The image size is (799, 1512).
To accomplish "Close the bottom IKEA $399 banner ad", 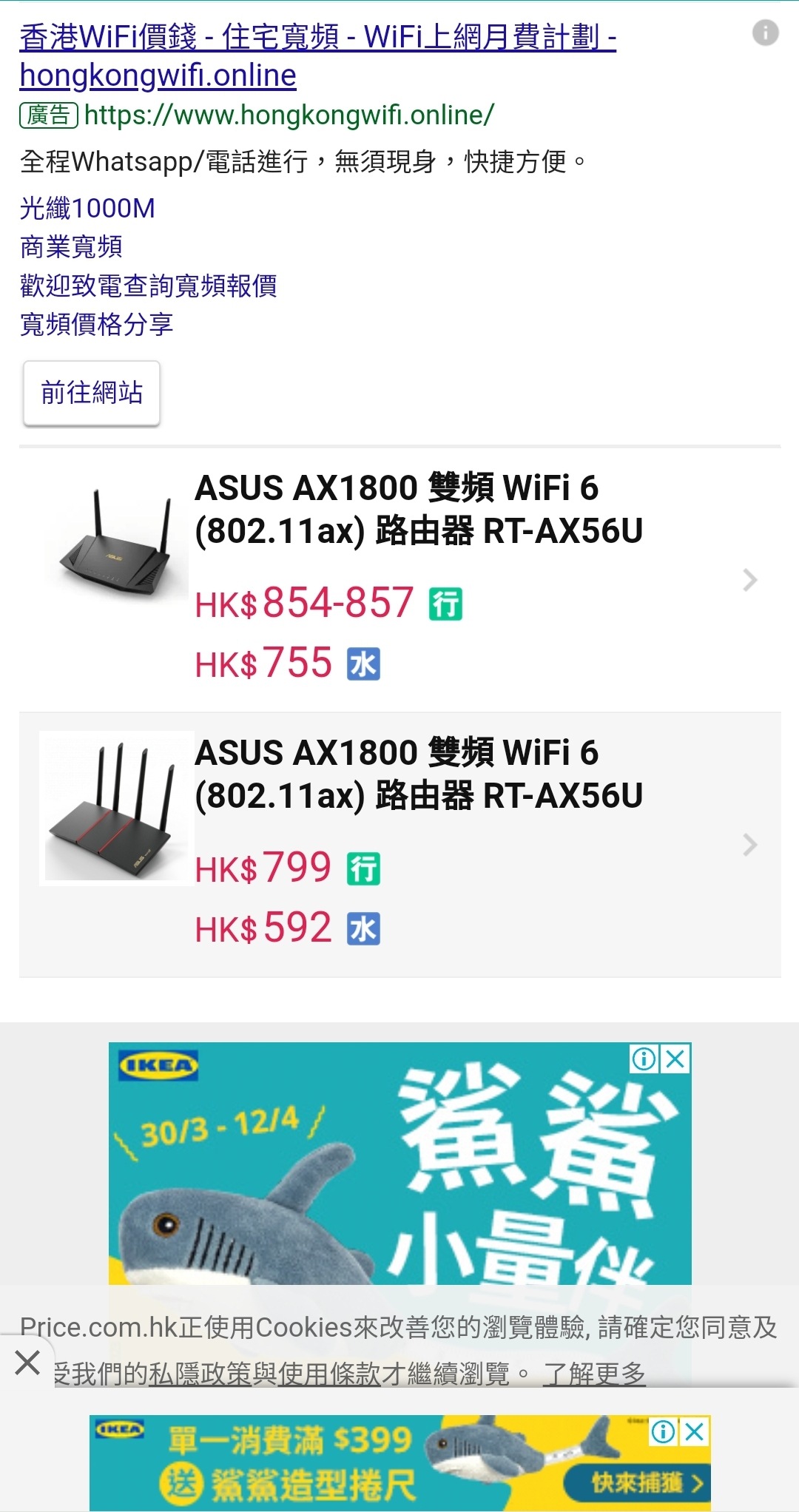I will click(x=695, y=1431).
